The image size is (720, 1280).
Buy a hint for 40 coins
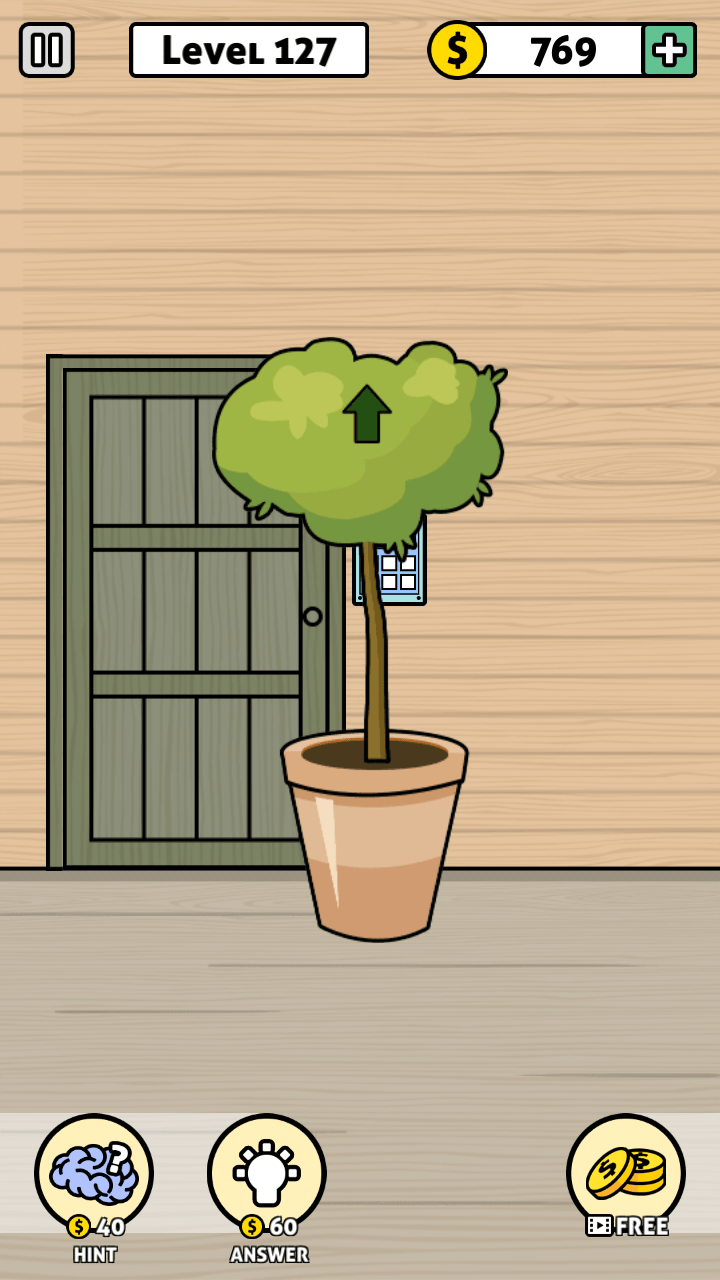(x=94, y=1173)
